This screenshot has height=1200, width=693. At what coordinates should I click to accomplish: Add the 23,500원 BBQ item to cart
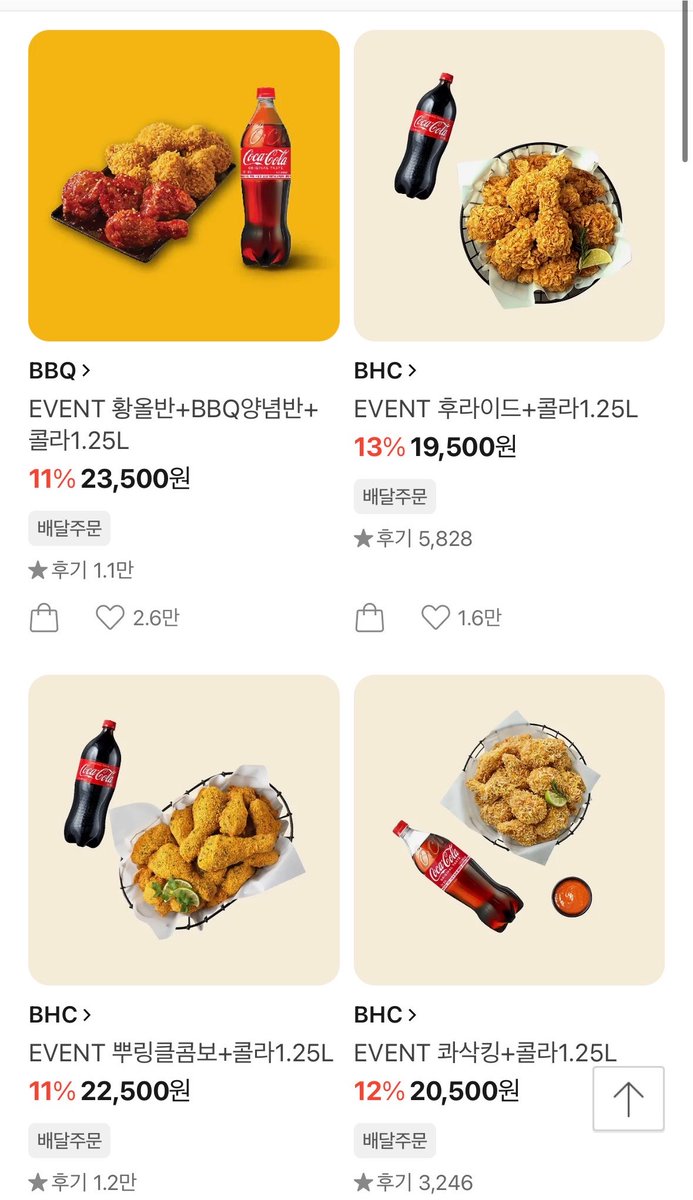44,618
